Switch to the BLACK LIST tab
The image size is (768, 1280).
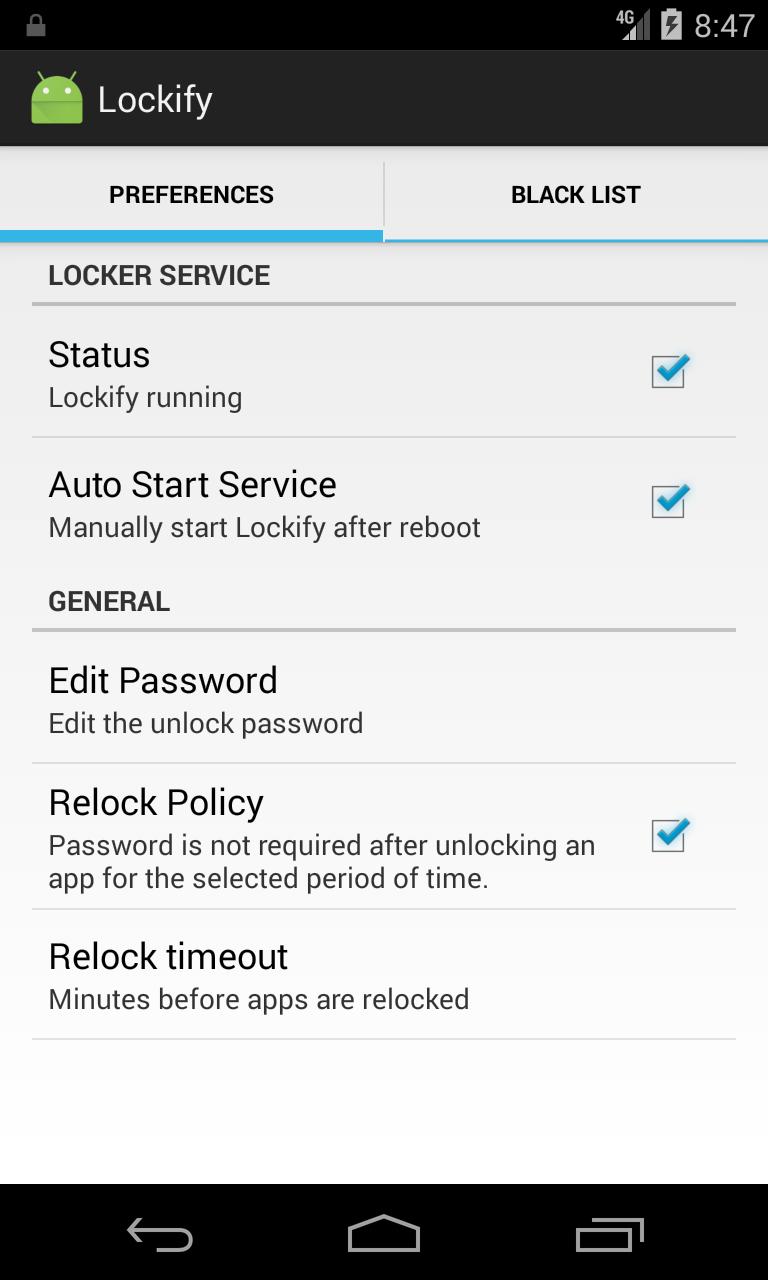[x=575, y=194]
